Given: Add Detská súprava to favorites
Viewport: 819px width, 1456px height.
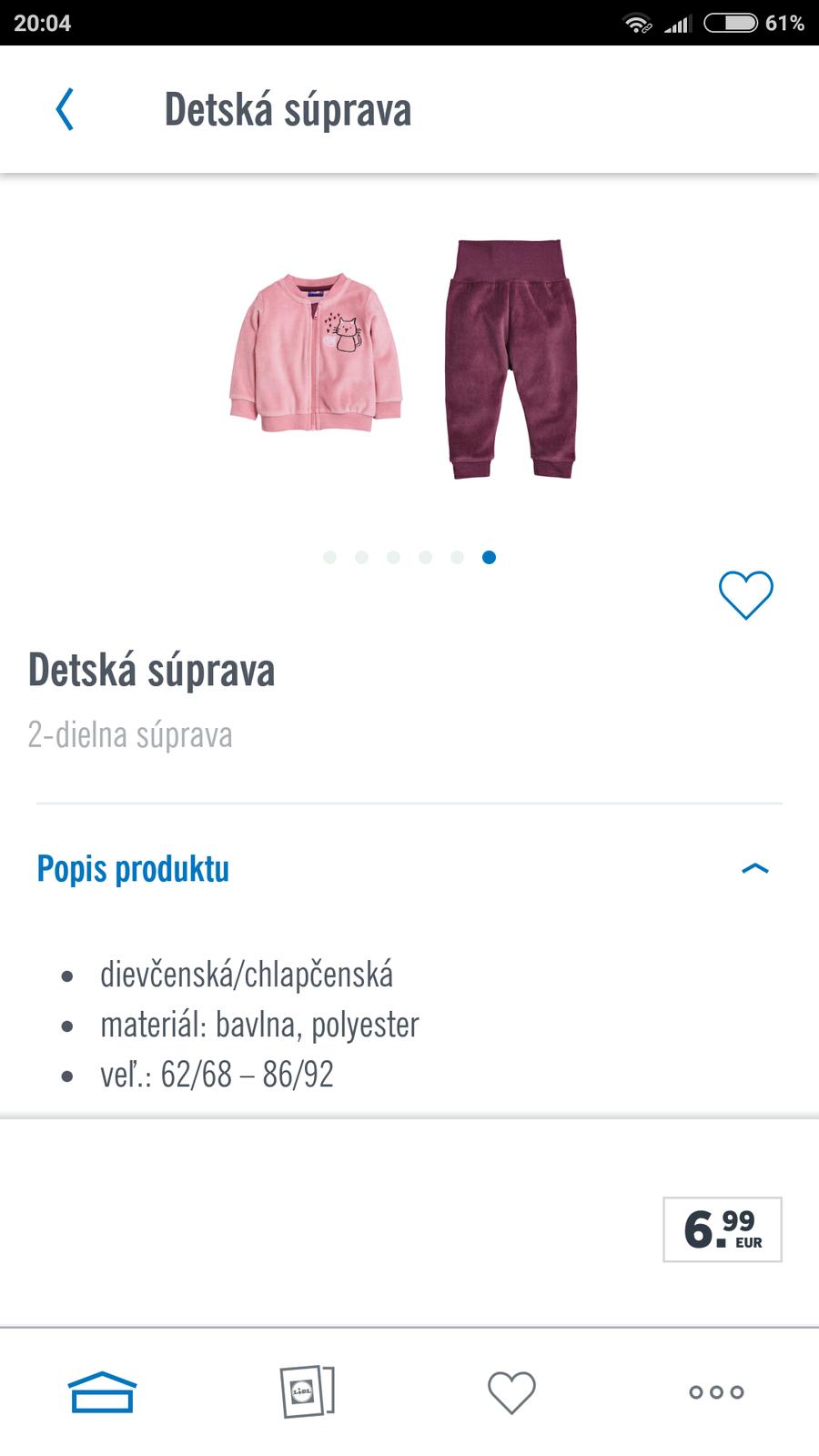Looking at the screenshot, I should coord(745,595).
